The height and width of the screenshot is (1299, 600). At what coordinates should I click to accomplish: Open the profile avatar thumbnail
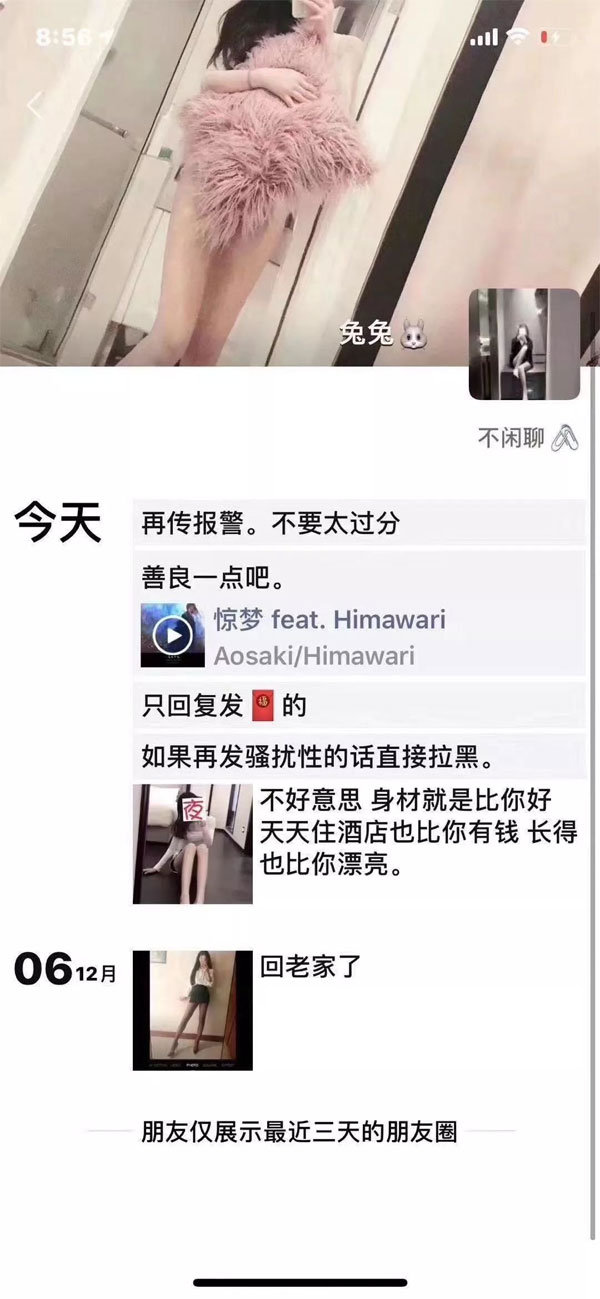(524, 343)
